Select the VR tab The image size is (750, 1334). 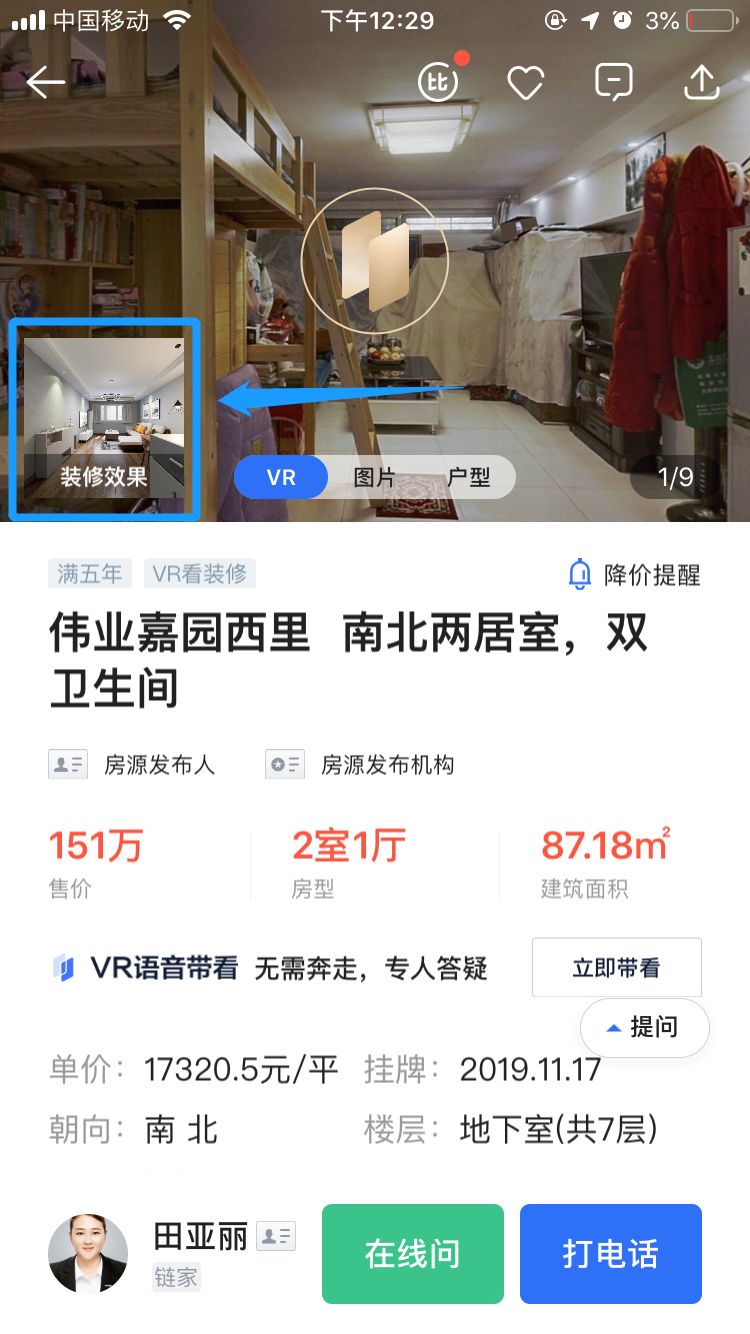click(x=280, y=478)
